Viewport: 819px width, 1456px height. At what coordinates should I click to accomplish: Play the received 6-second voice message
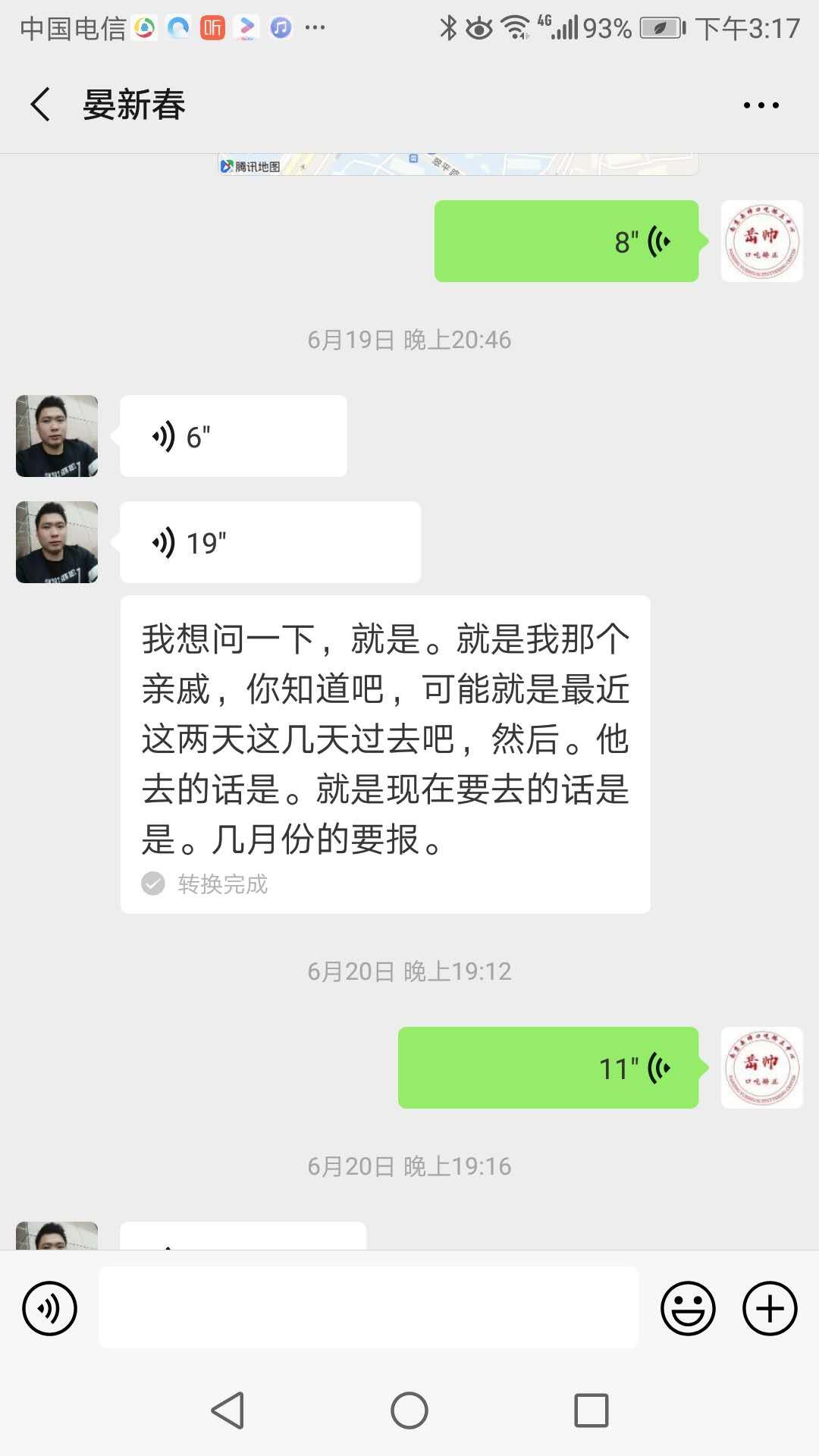coord(233,436)
